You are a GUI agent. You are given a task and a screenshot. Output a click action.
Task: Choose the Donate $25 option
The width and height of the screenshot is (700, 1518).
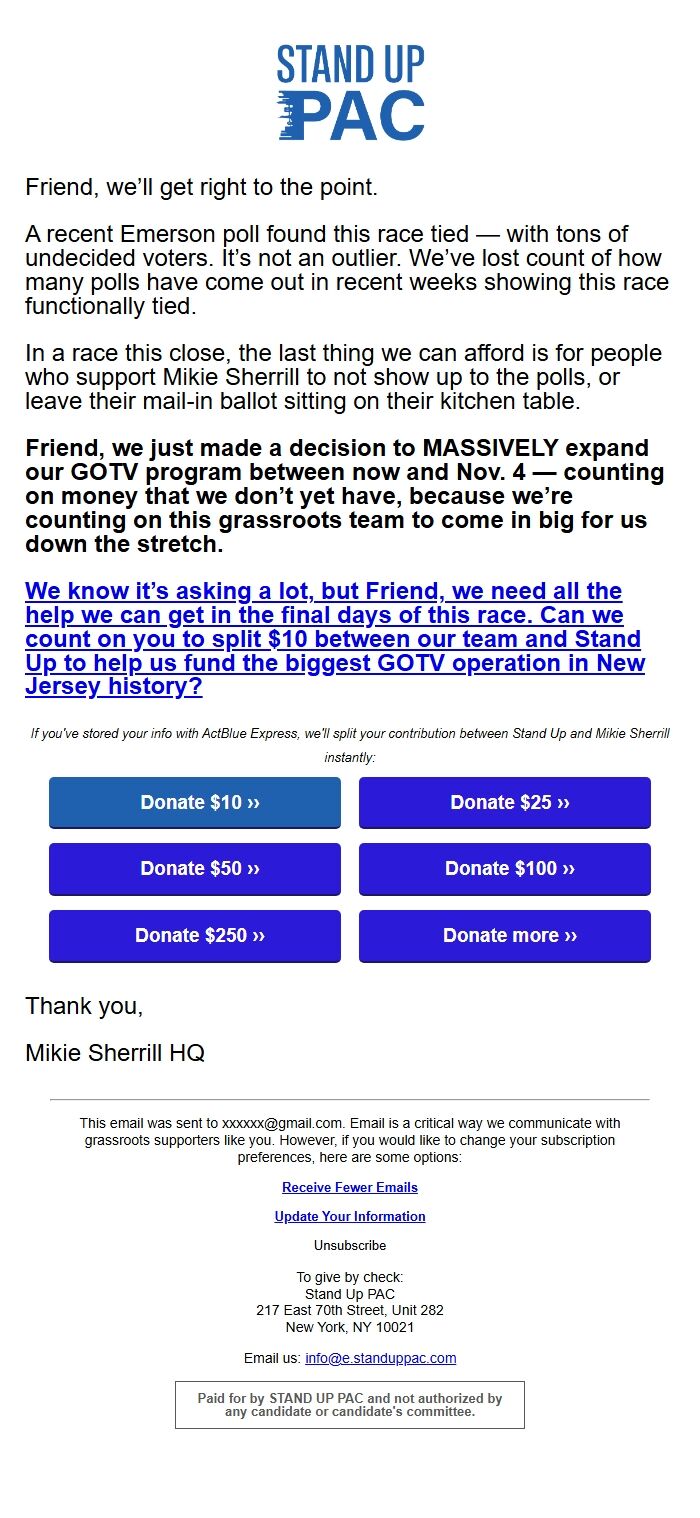tap(505, 802)
